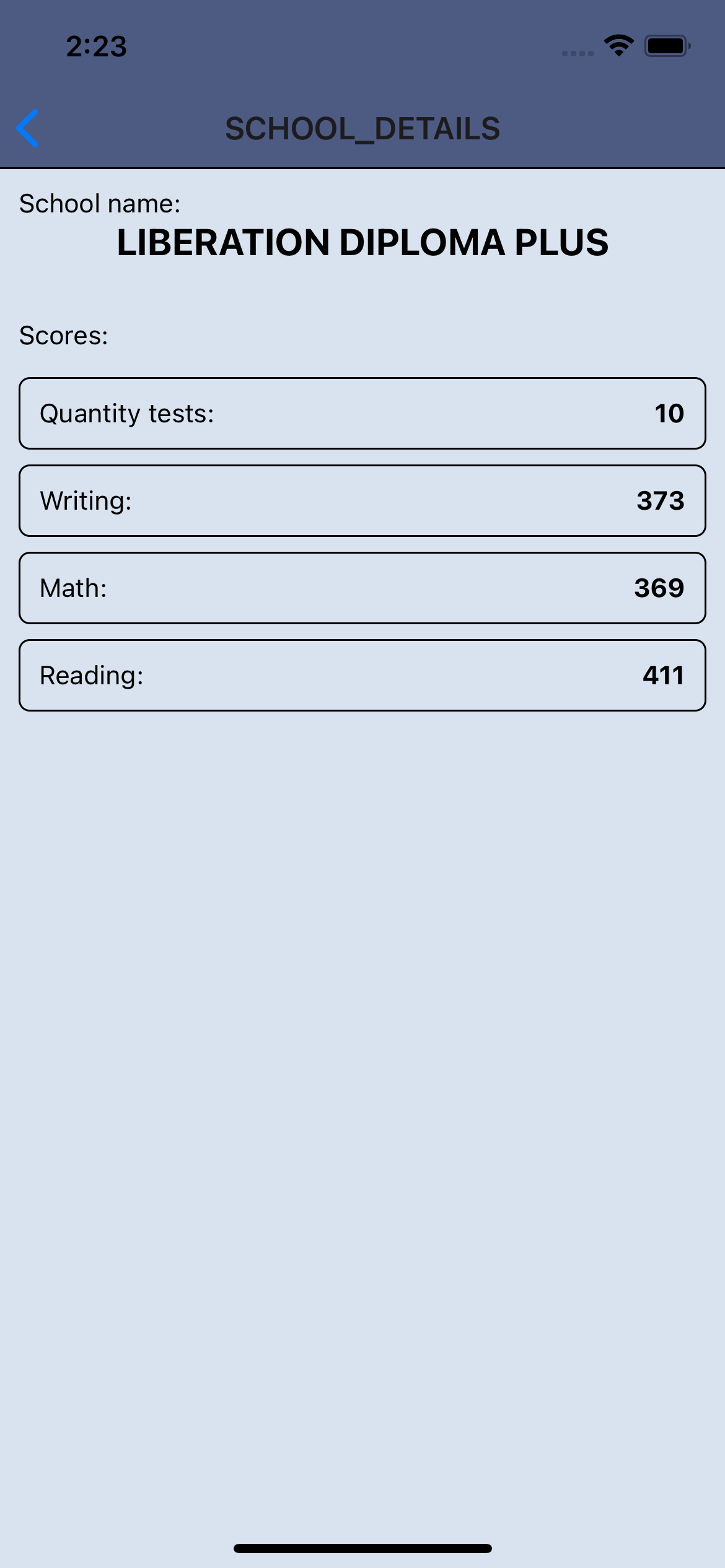
Task: Tap the Math score row
Action: (362, 587)
